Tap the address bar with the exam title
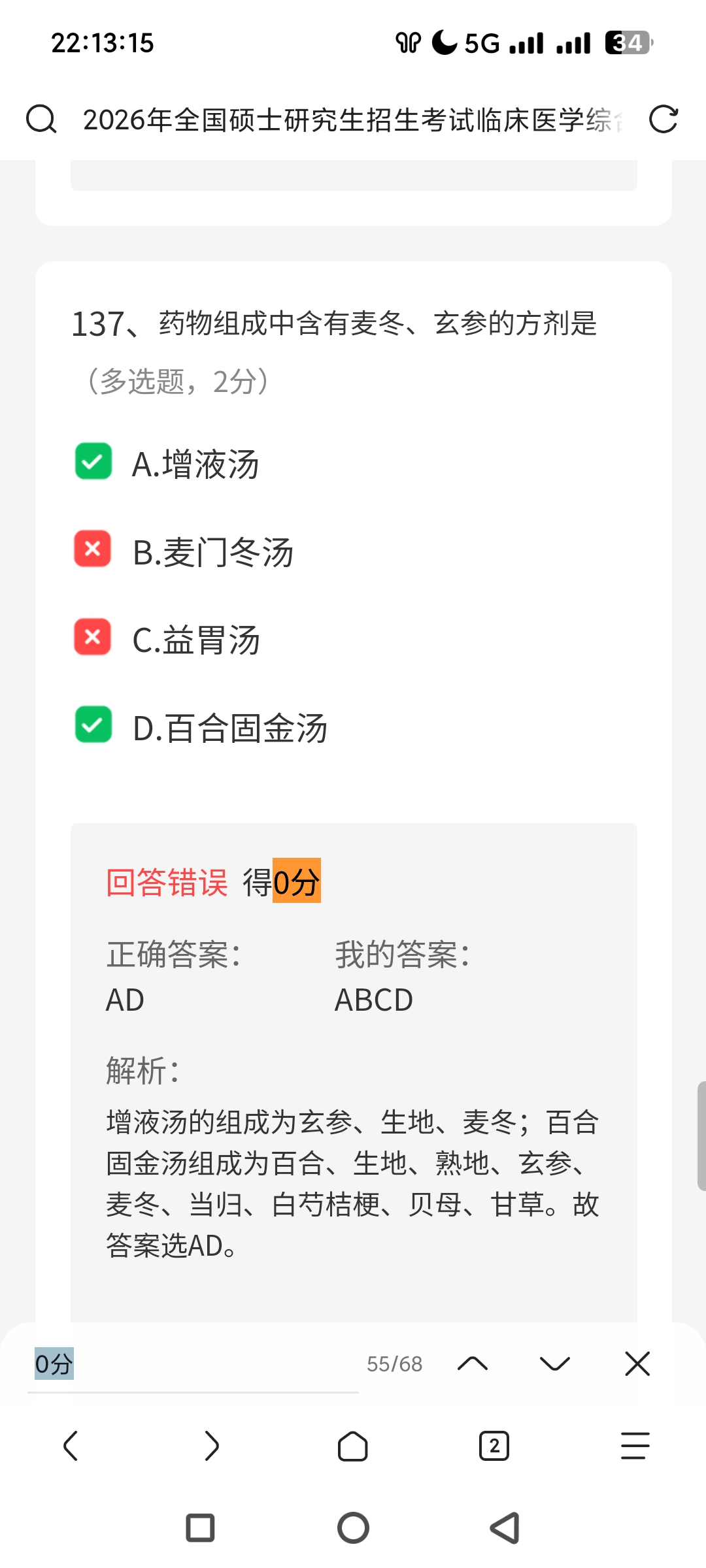This screenshot has width=706, height=1568. click(x=353, y=120)
